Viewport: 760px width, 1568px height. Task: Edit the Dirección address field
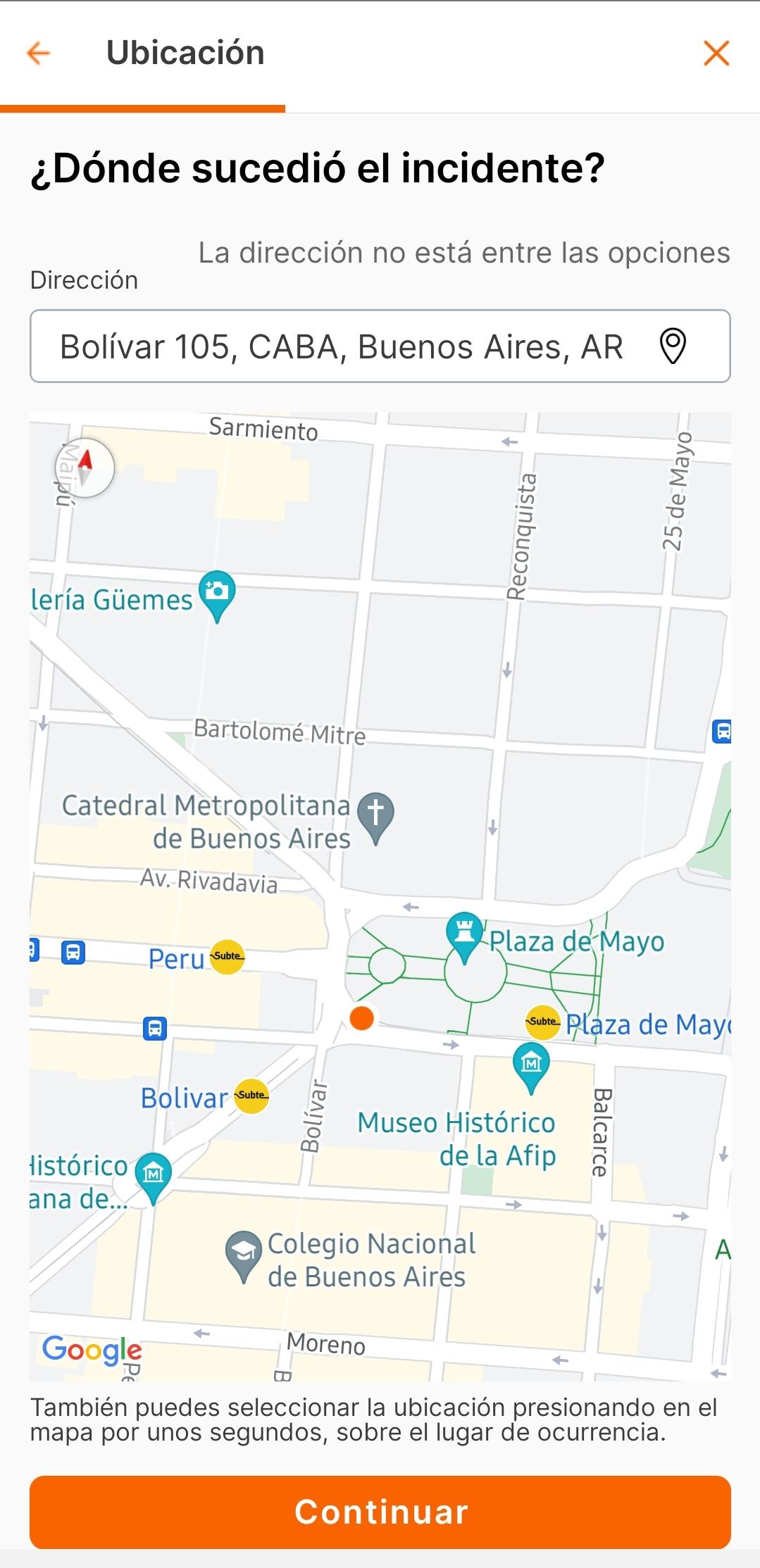(380, 346)
